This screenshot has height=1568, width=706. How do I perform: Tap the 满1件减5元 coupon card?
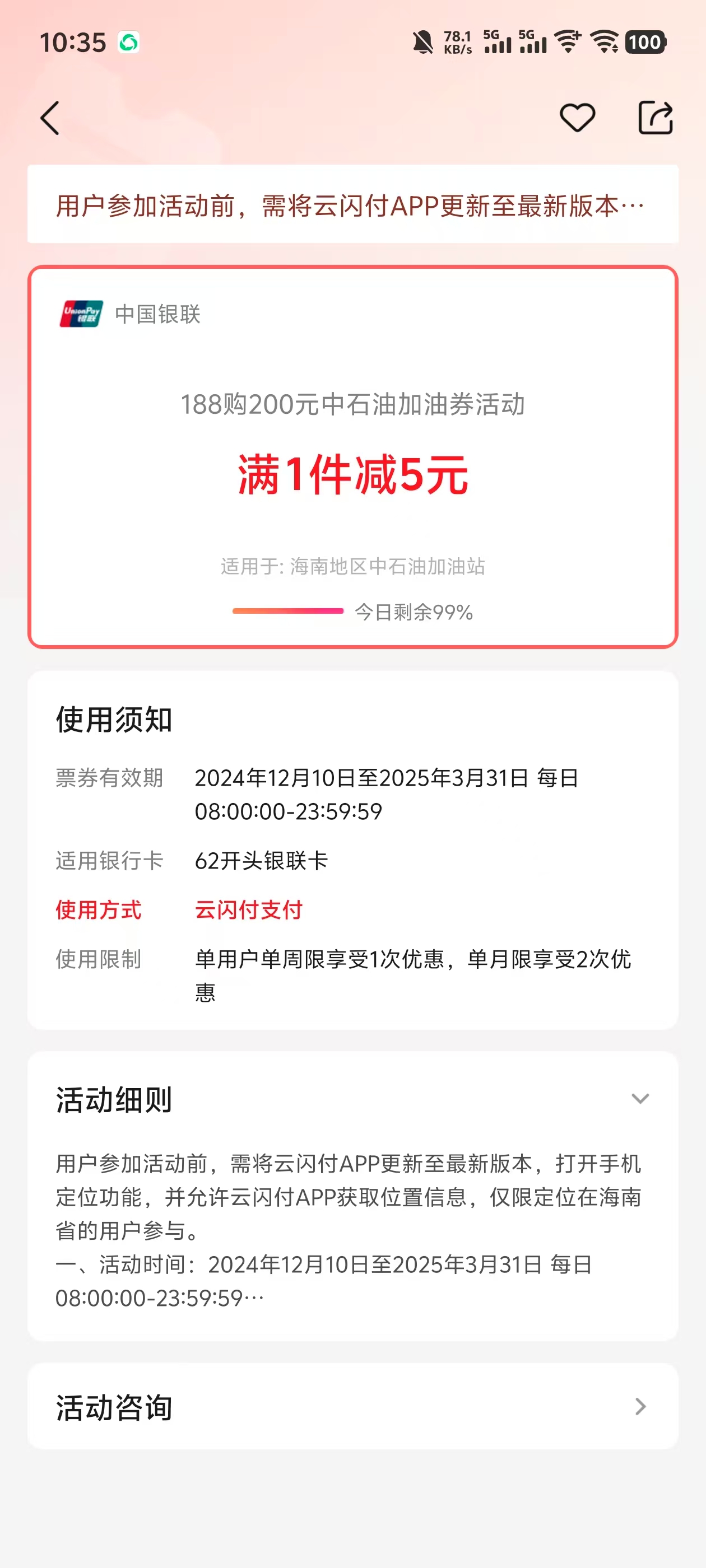[352, 456]
